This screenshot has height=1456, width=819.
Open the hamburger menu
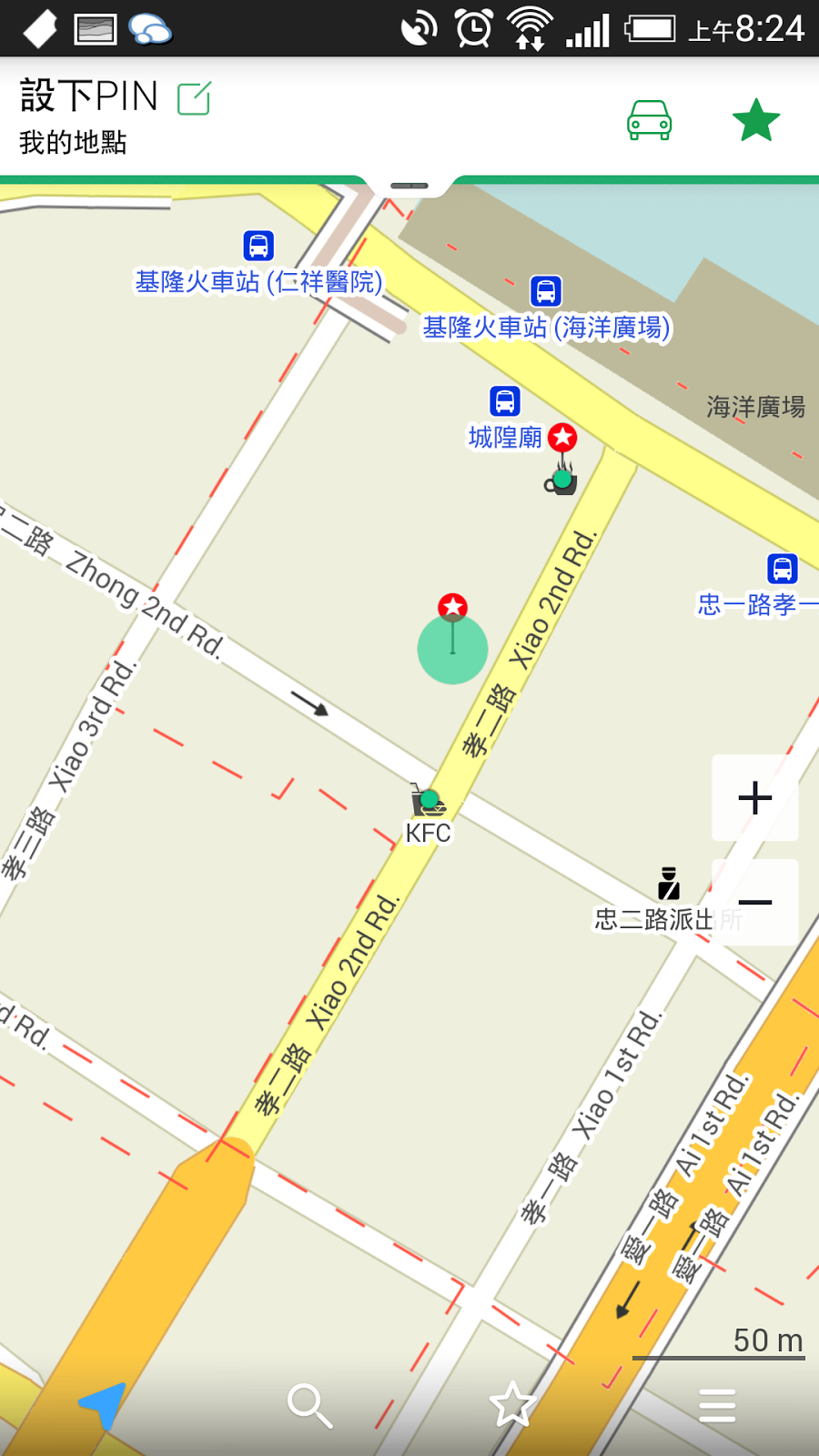(717, 1405)
